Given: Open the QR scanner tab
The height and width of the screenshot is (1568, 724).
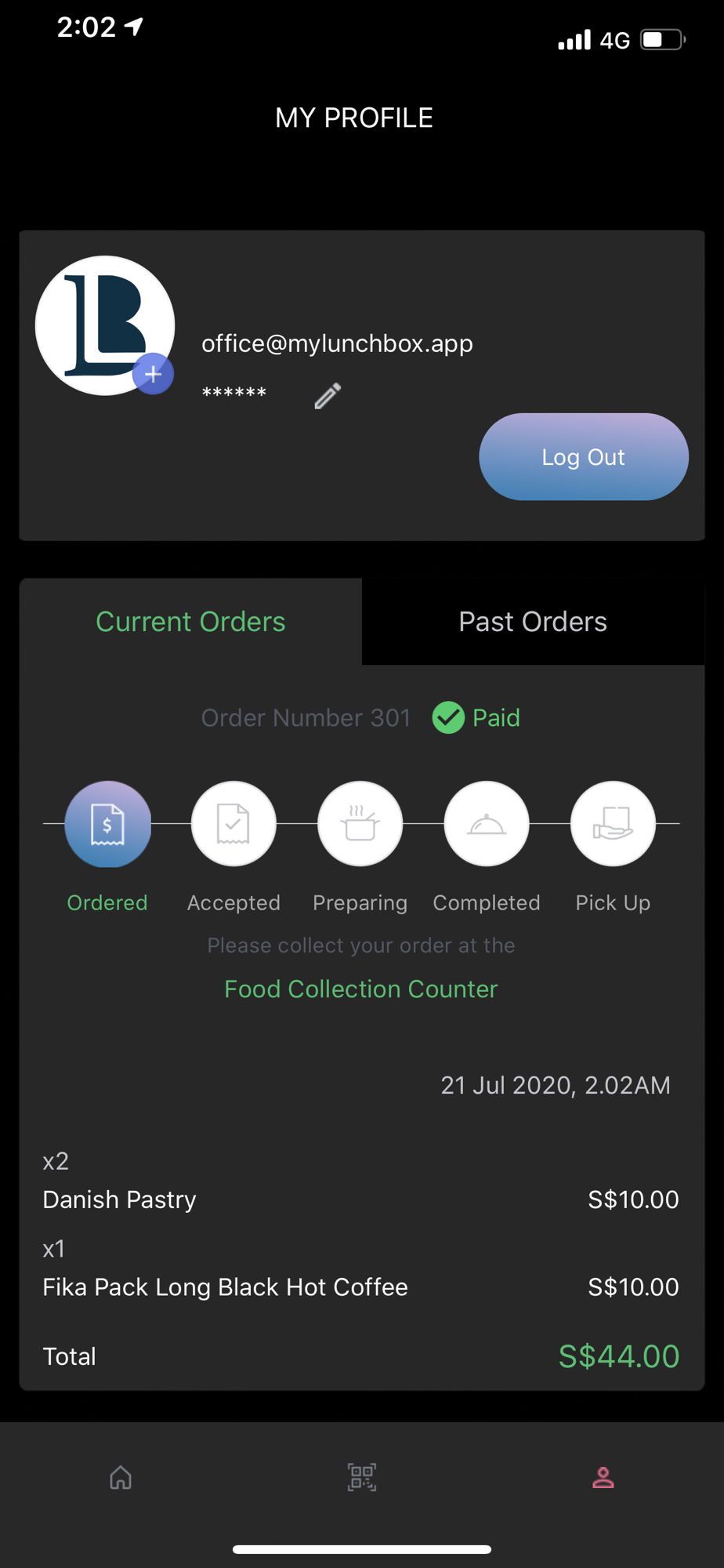Looking at the screenshot, I should click(362, 1478).
